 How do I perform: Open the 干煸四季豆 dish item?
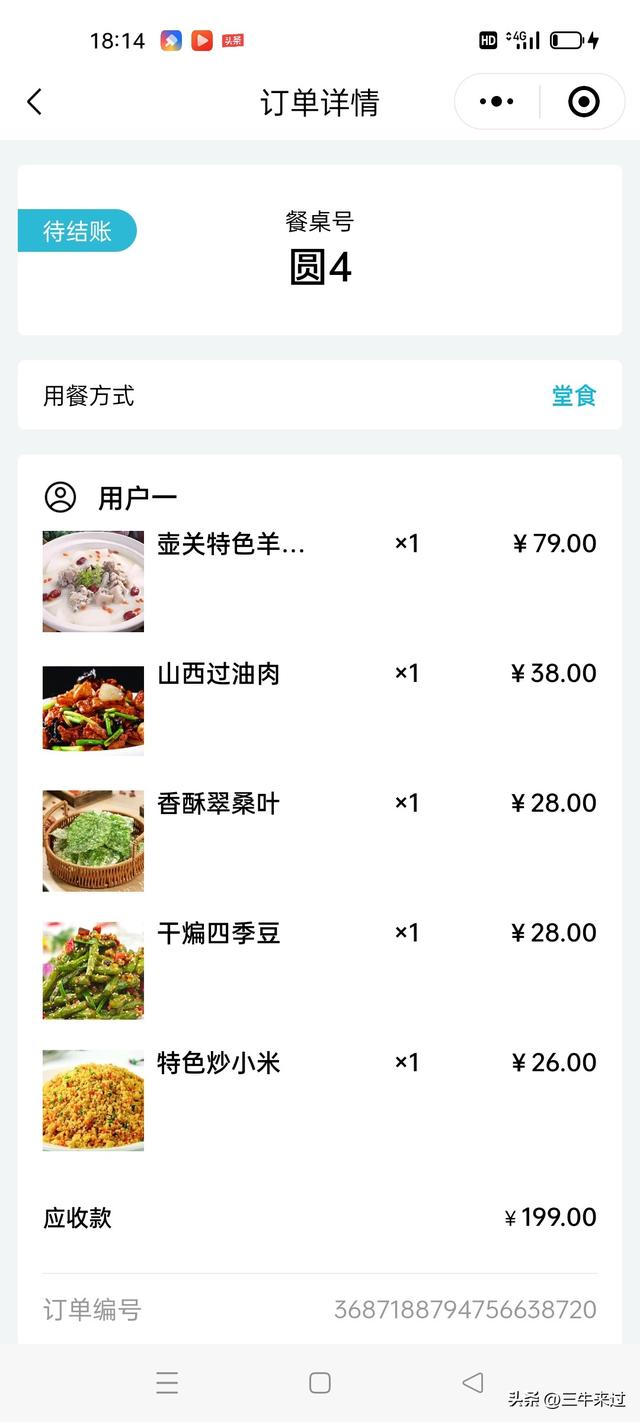tap(218, 935)
